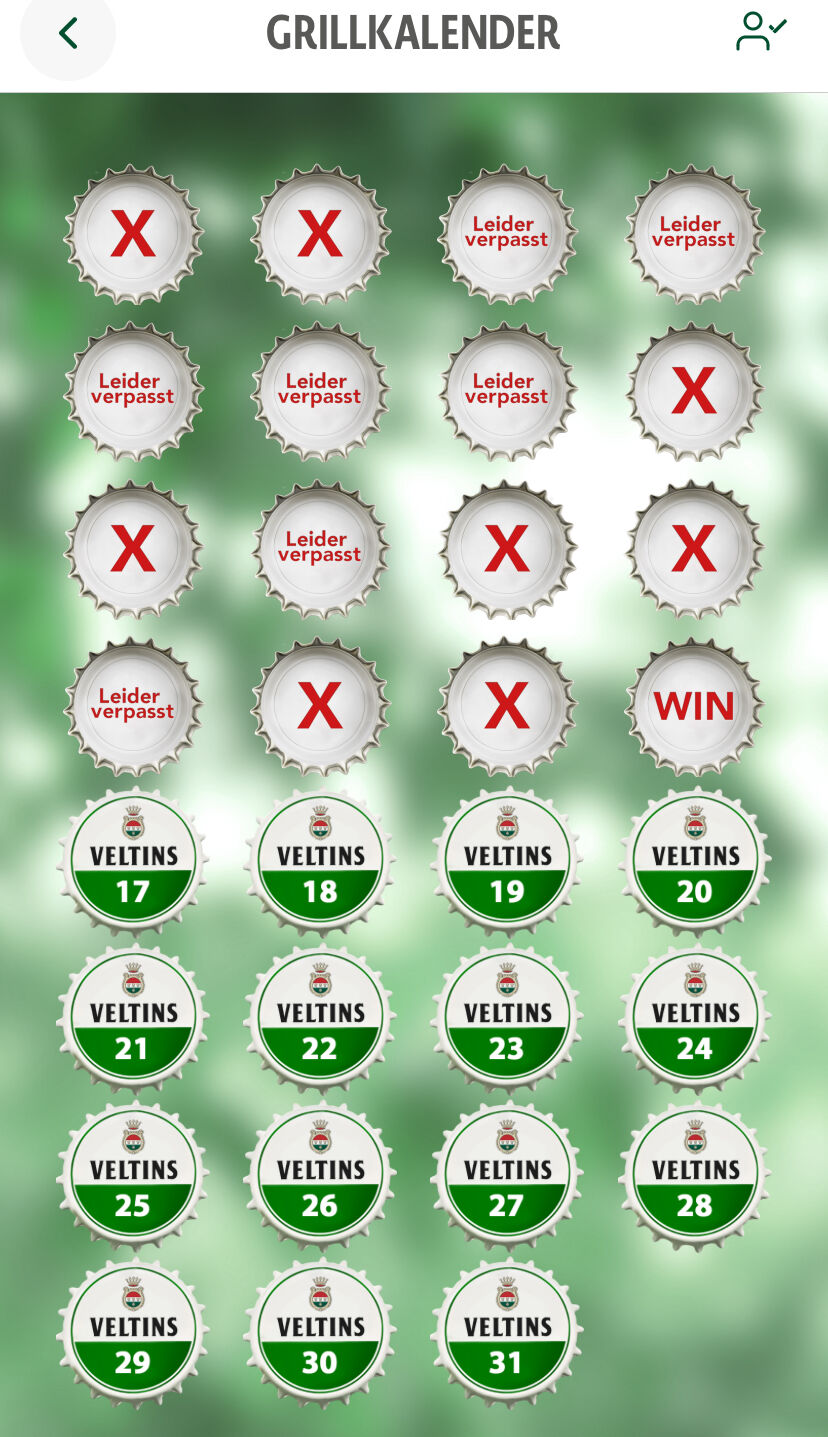Open the WIN bottle cap

pos(694,707)
